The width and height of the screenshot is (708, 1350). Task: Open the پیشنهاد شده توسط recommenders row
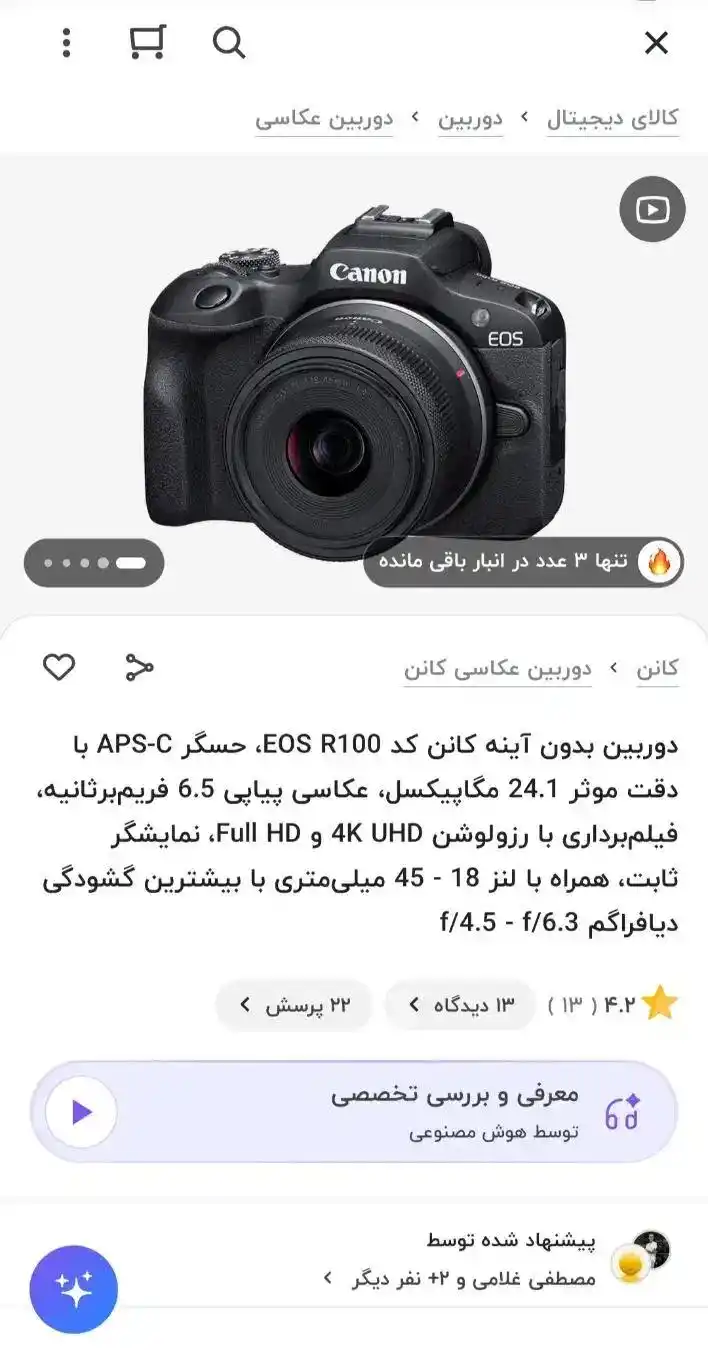(460, 1259)
